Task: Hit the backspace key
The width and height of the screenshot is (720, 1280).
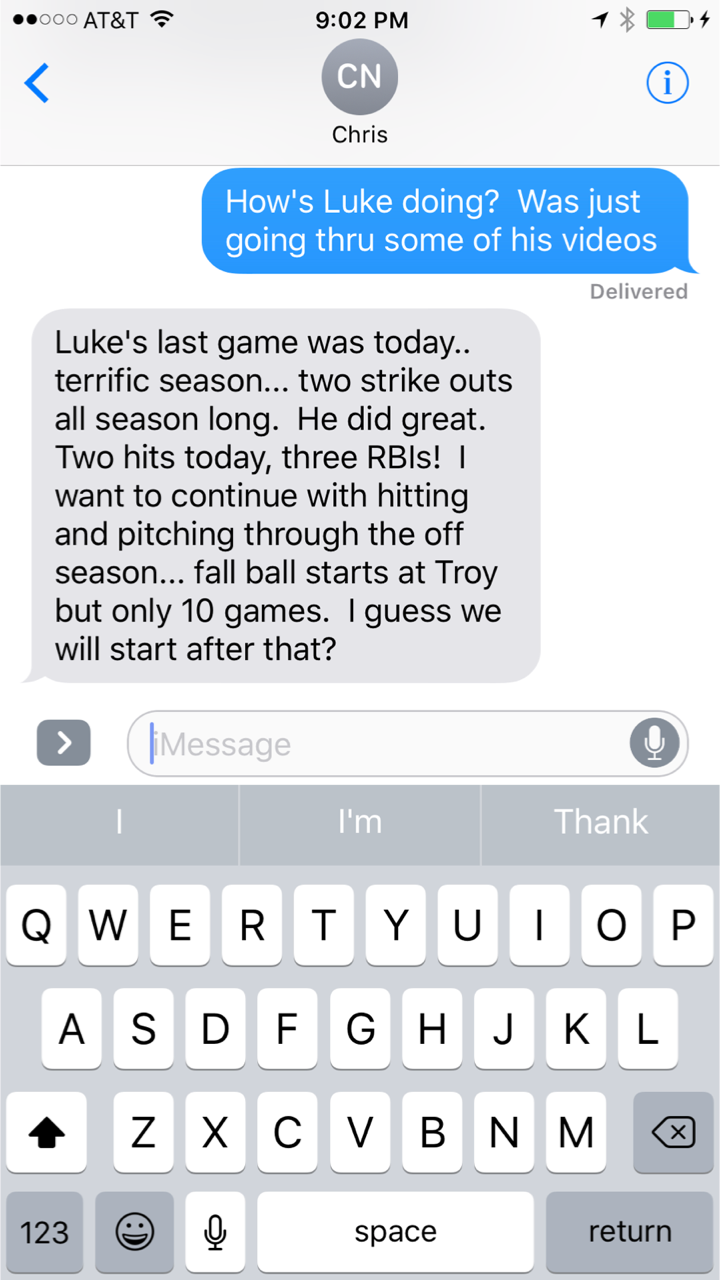Action: point(673,1132)
